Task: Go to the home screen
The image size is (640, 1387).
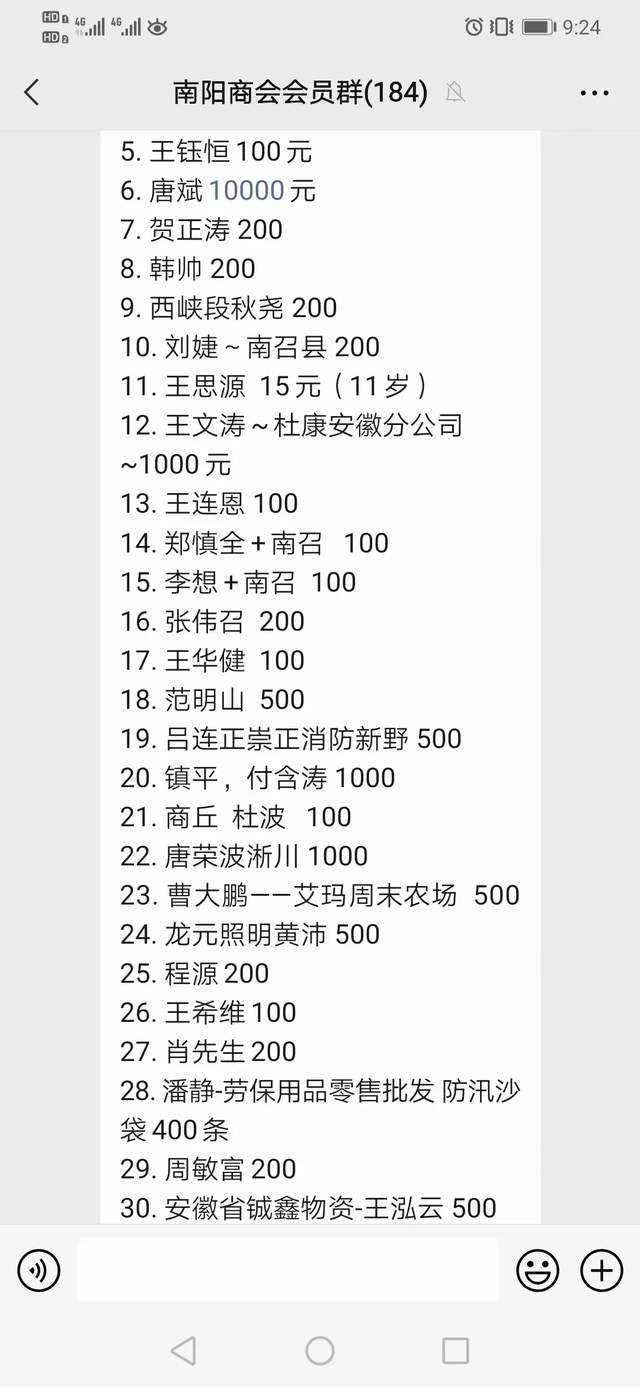Action: point(320,1351)
